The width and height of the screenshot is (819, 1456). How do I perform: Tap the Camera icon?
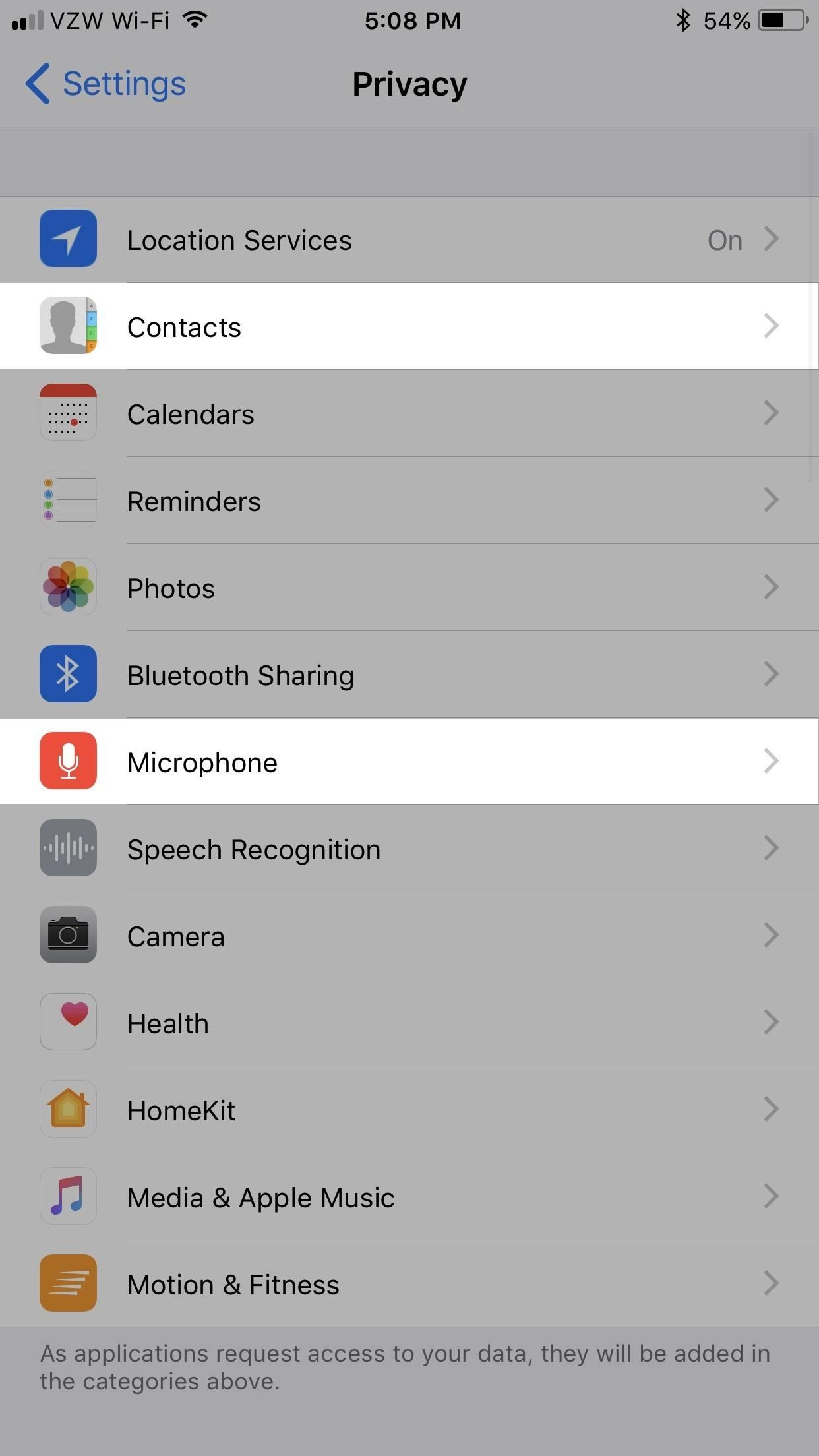[68, 935]
